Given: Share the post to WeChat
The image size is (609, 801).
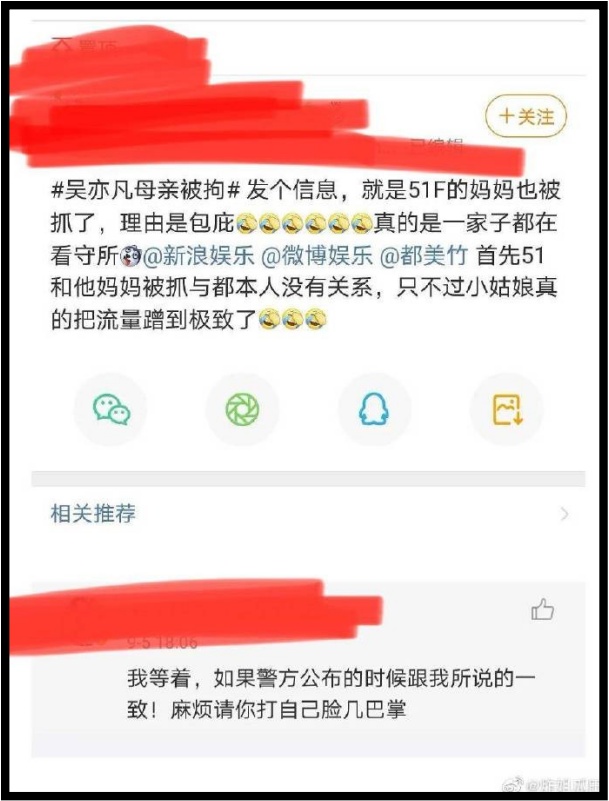Looking at the screenshot, I should (111, 409).
